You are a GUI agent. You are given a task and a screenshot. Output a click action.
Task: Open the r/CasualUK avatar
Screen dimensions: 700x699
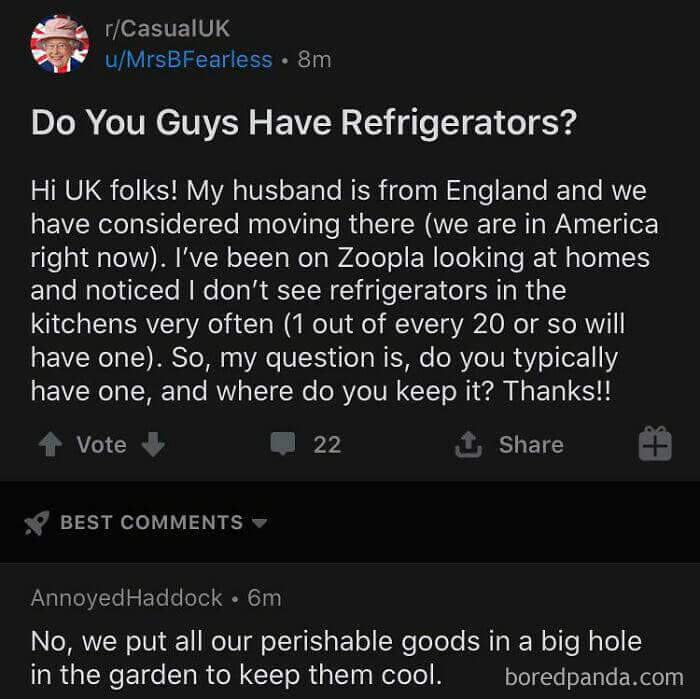(x=60, y=44)
